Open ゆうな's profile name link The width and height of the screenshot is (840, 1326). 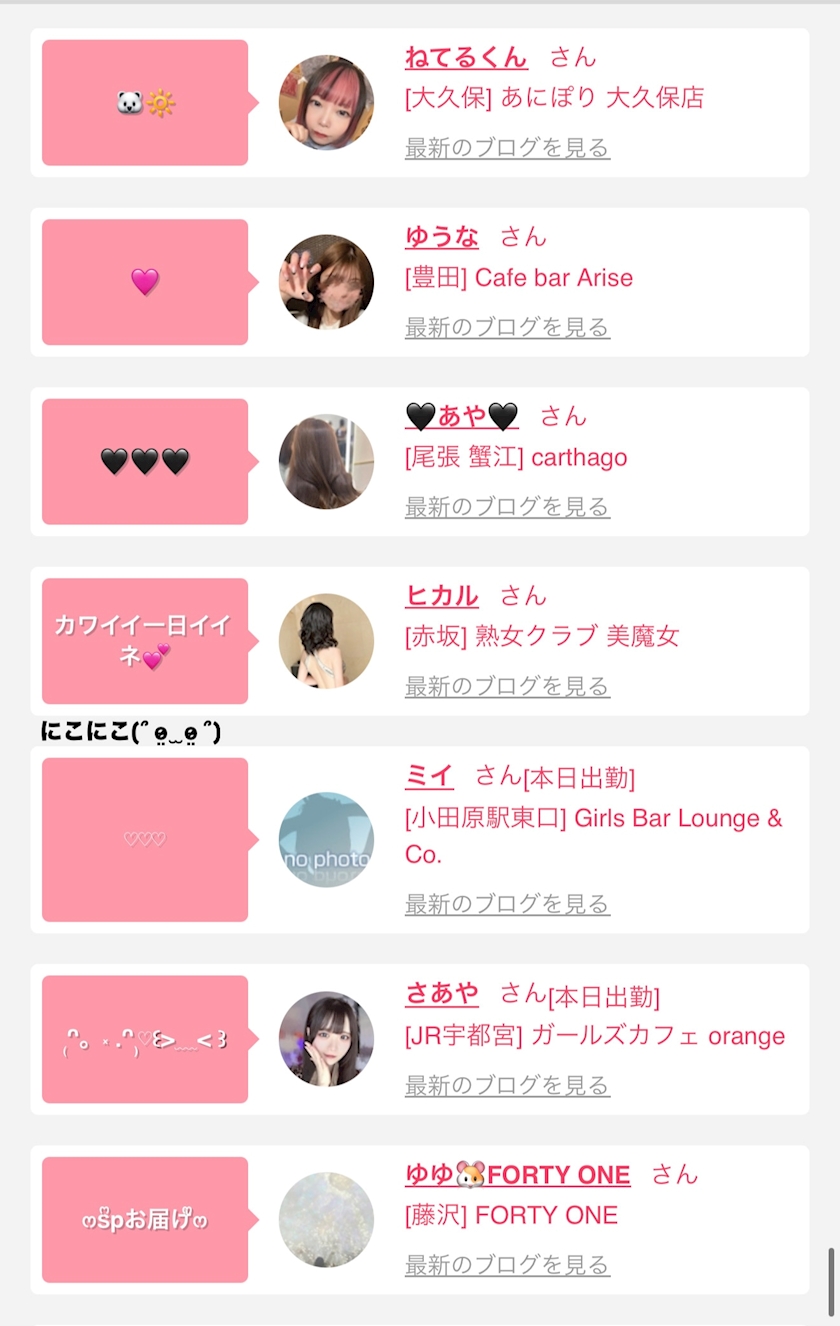click(x=441, y=237)
